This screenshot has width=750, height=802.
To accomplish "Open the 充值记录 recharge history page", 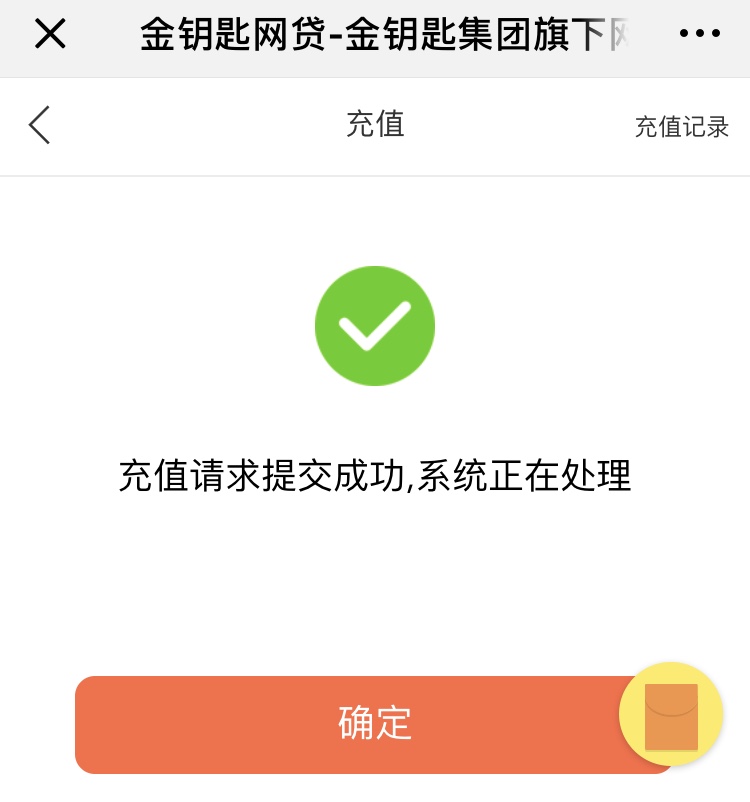I will click(x=682, y=127).
